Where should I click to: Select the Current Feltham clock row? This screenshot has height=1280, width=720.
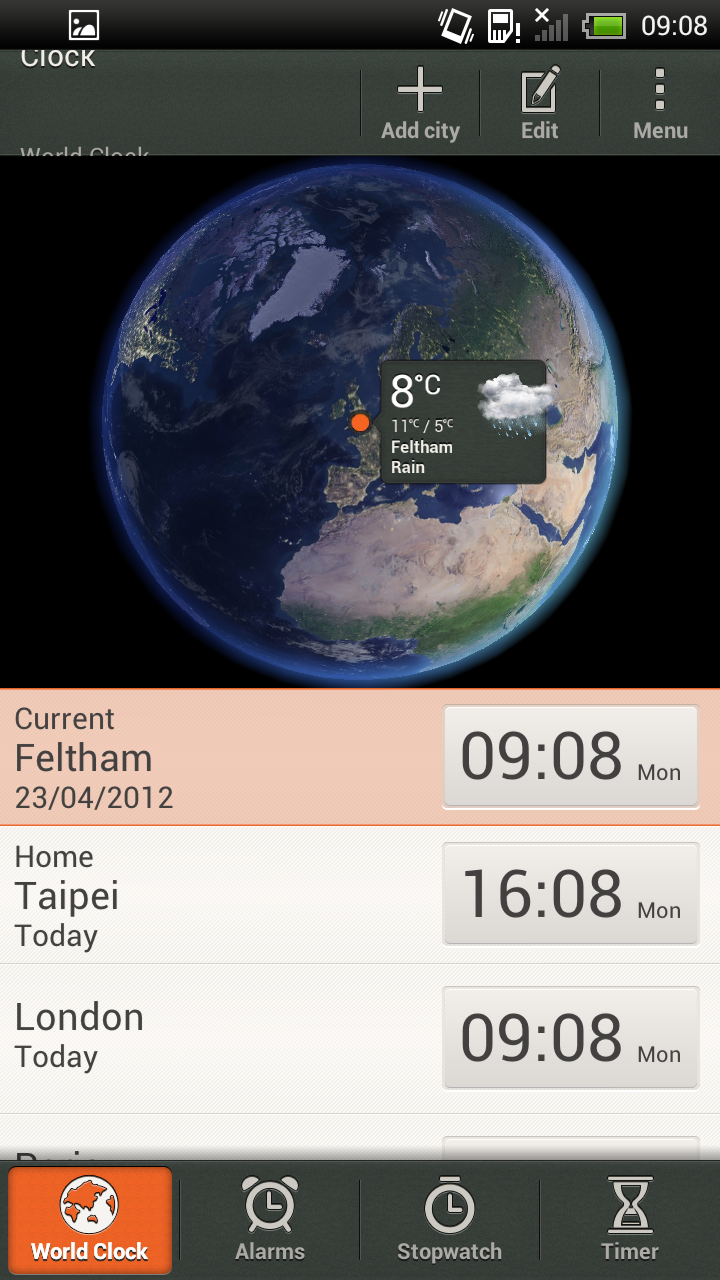360,757
